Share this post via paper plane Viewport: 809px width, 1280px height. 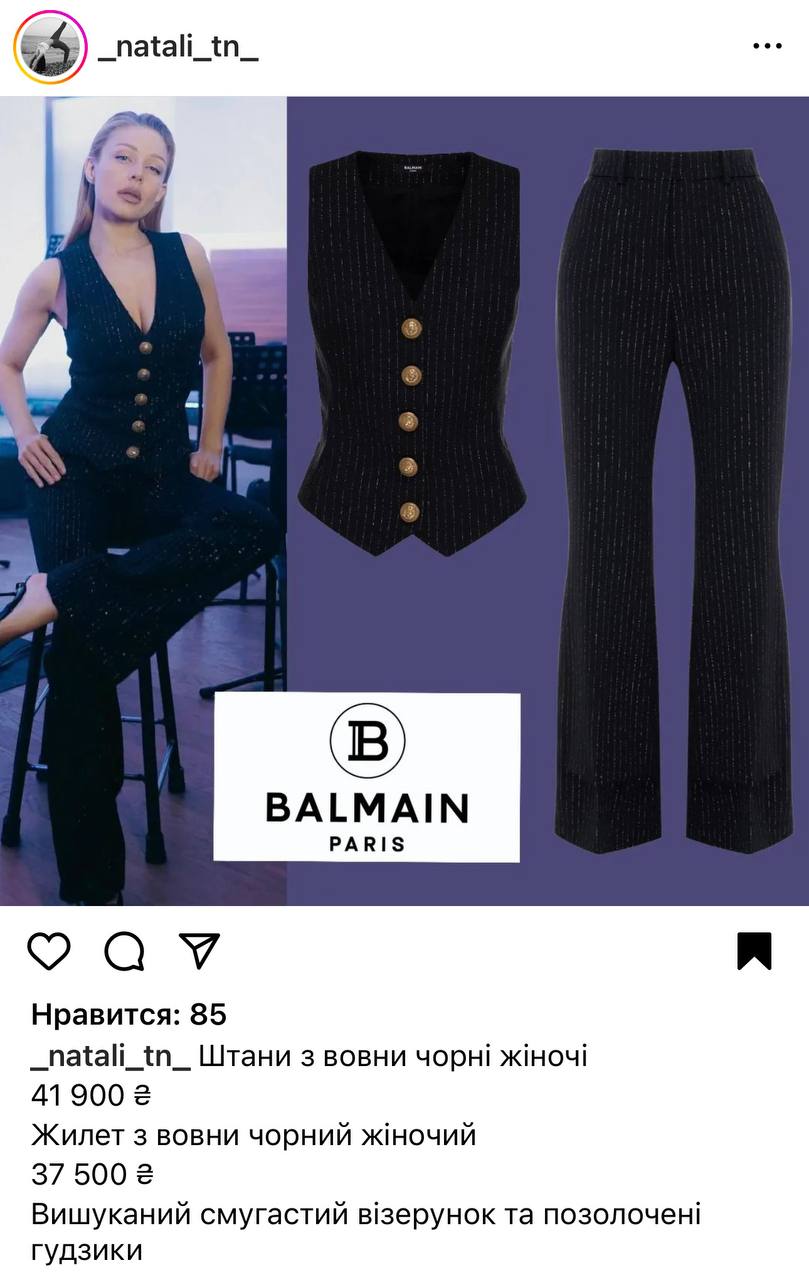[199, 950]
